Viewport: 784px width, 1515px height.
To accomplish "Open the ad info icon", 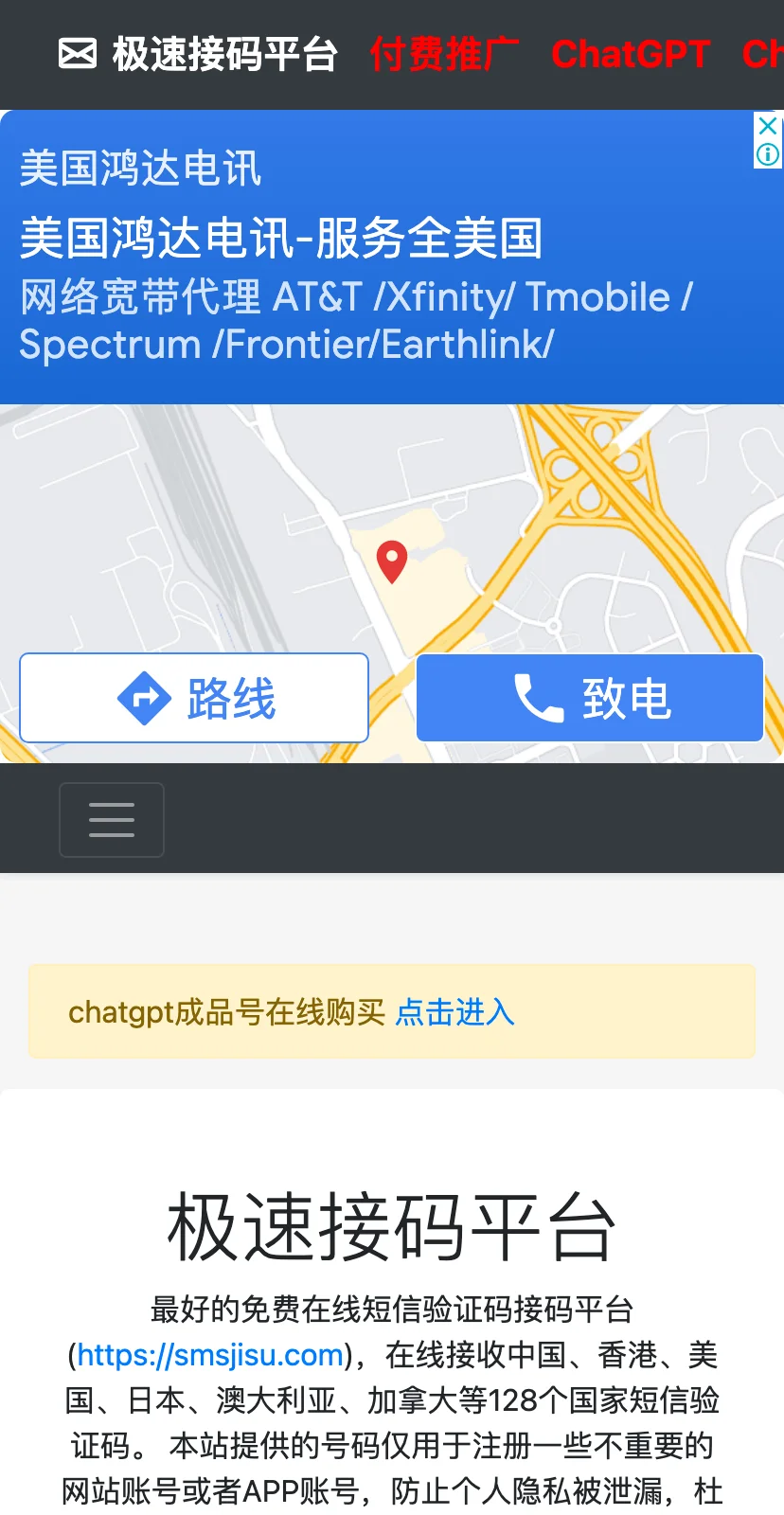I will click(768, 153).
